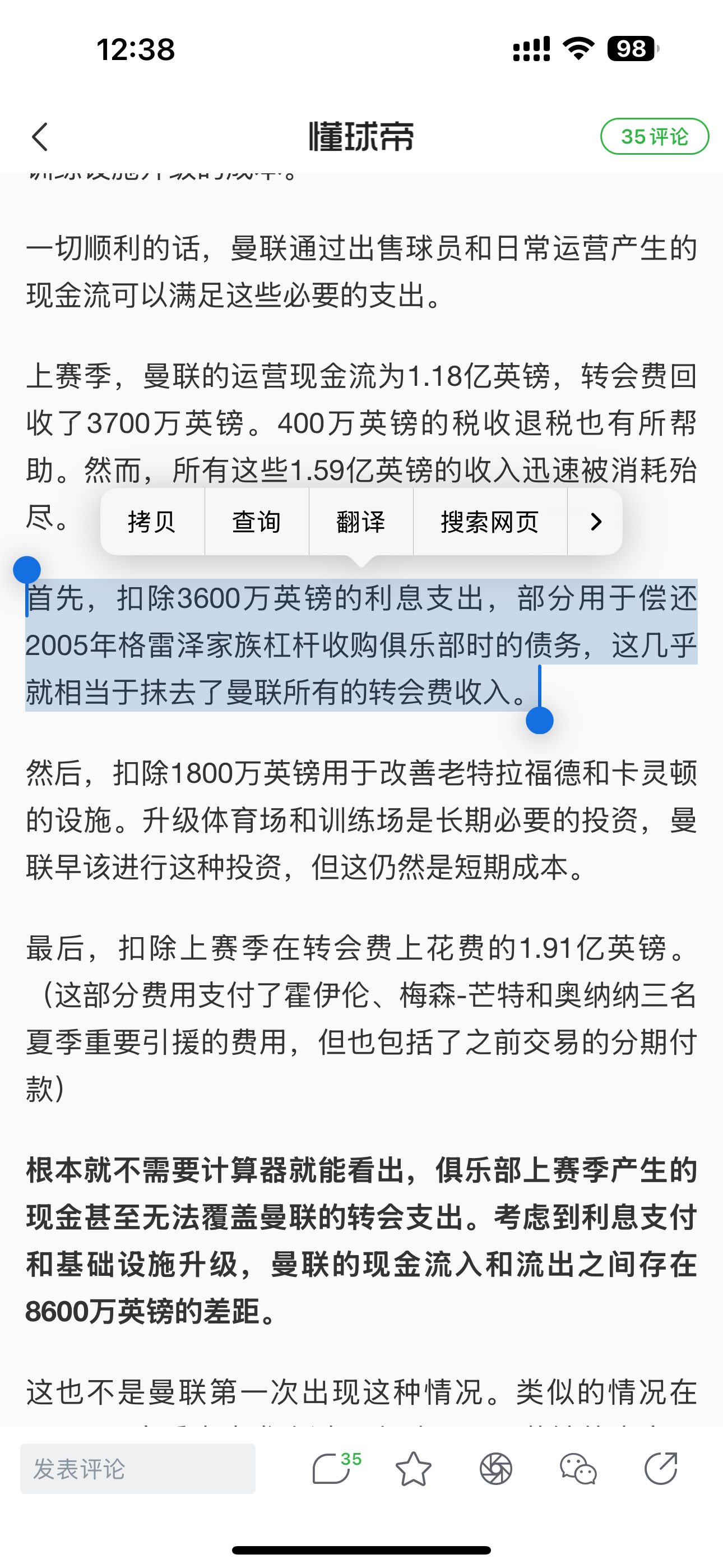The width and height of the screenshot is (723, 1568).
Task: Open the 发表评论 comment input field
Action: coord(137,1468)
